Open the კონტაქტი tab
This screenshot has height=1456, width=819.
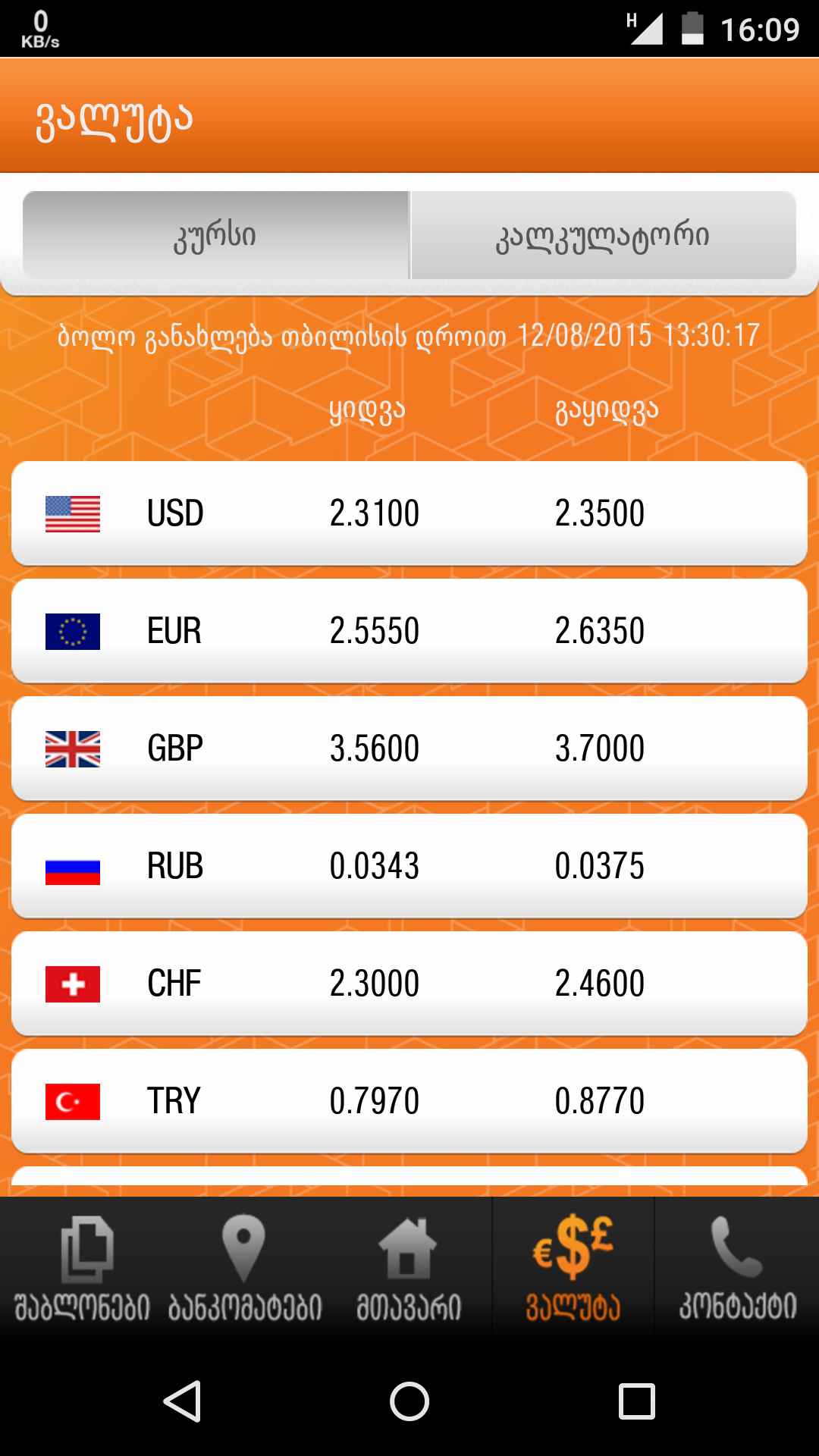(737, 1266)
